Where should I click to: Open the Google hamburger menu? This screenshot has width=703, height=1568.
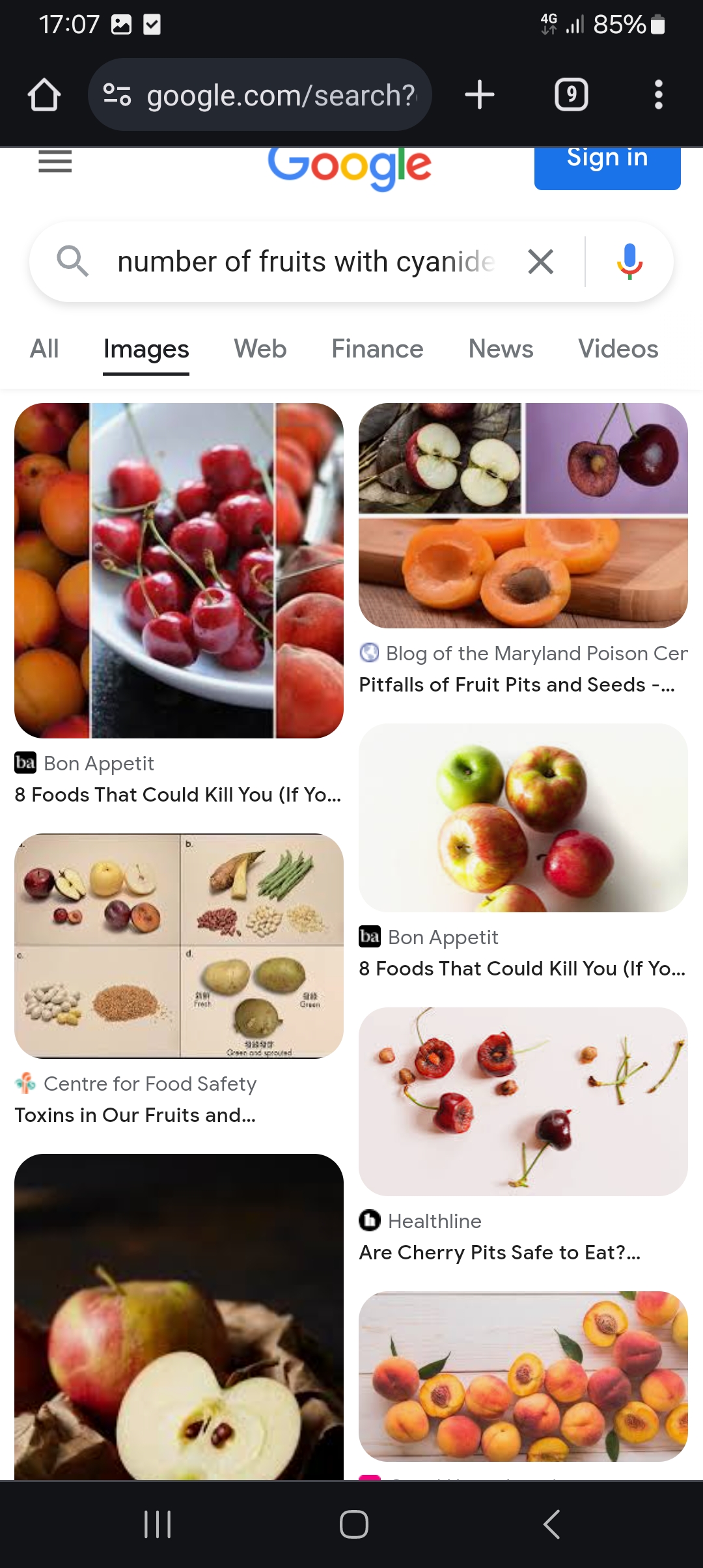(x=55, y=161)
